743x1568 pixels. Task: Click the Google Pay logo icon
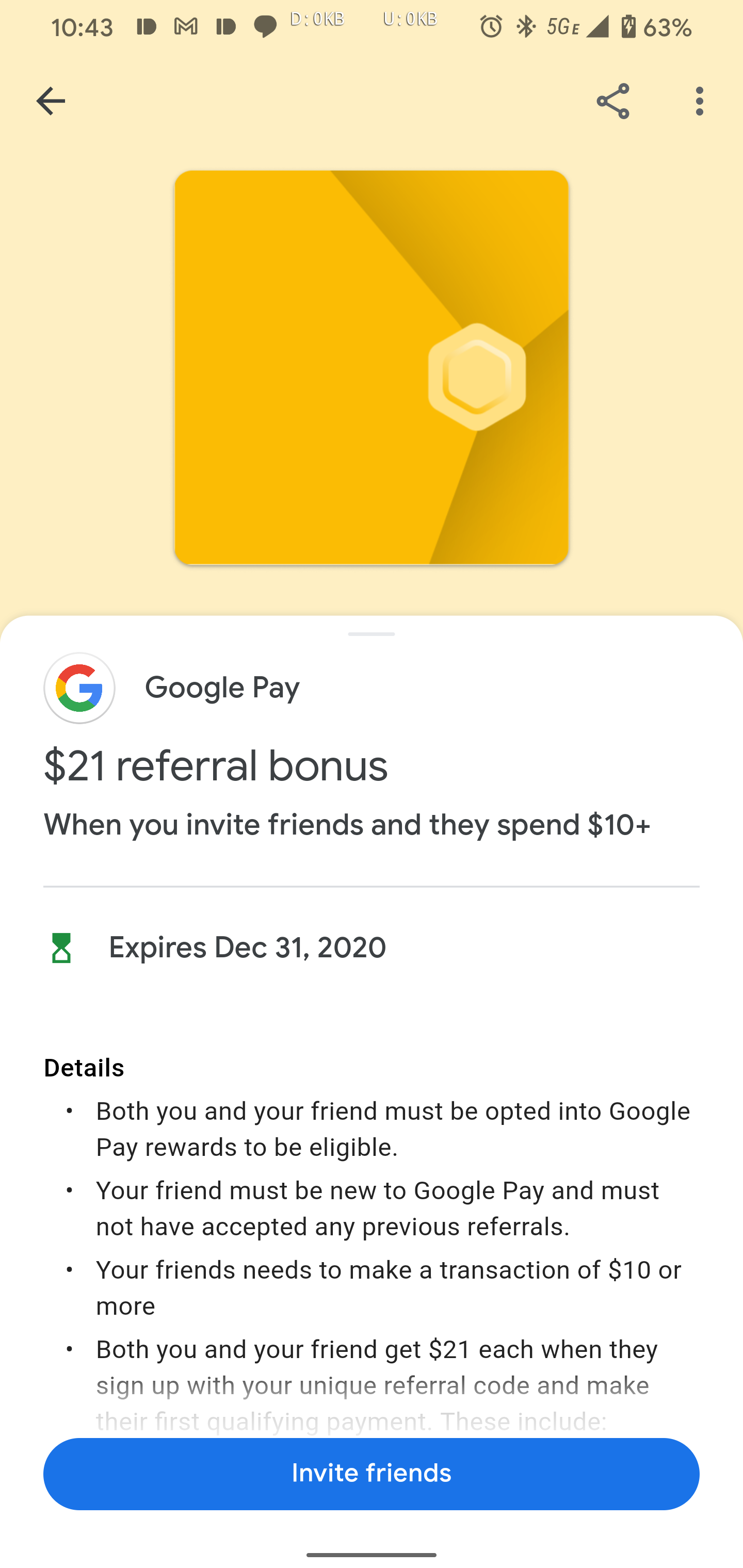point(79,688)
